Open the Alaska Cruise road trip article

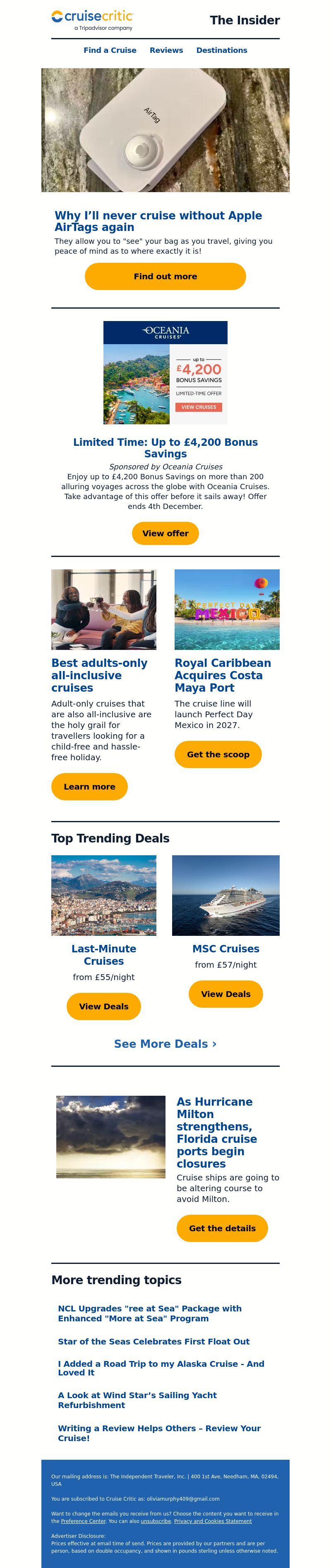(161, 1368)
